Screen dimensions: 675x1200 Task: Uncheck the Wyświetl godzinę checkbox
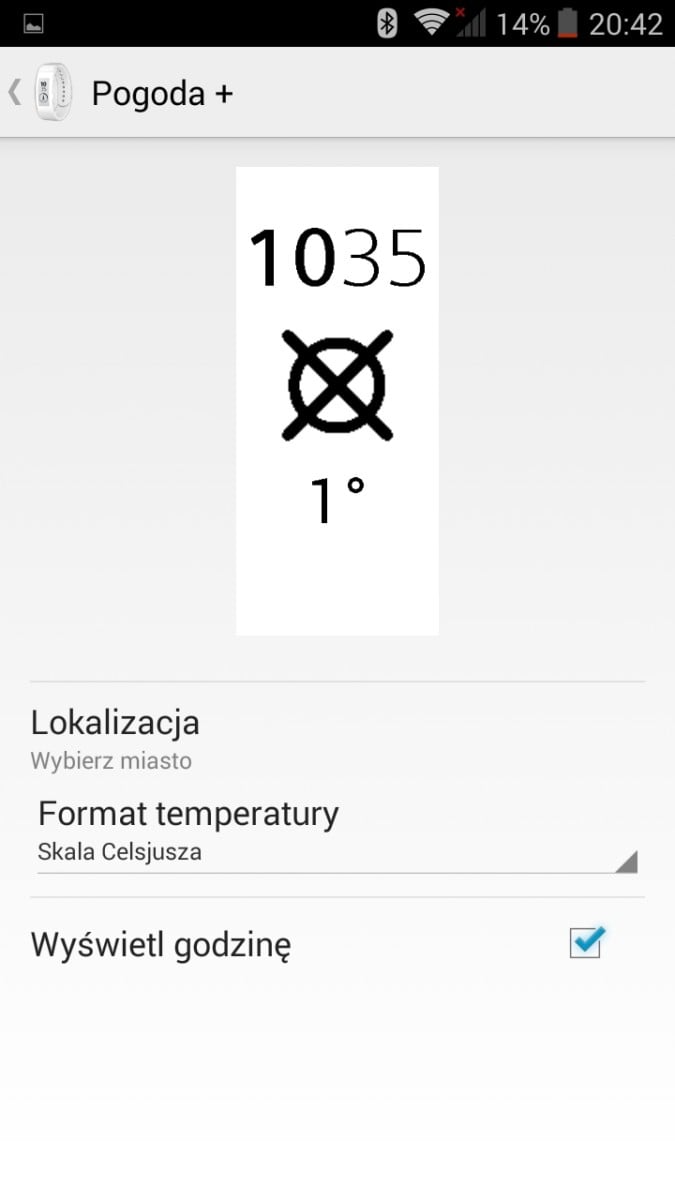pos(586,942)
